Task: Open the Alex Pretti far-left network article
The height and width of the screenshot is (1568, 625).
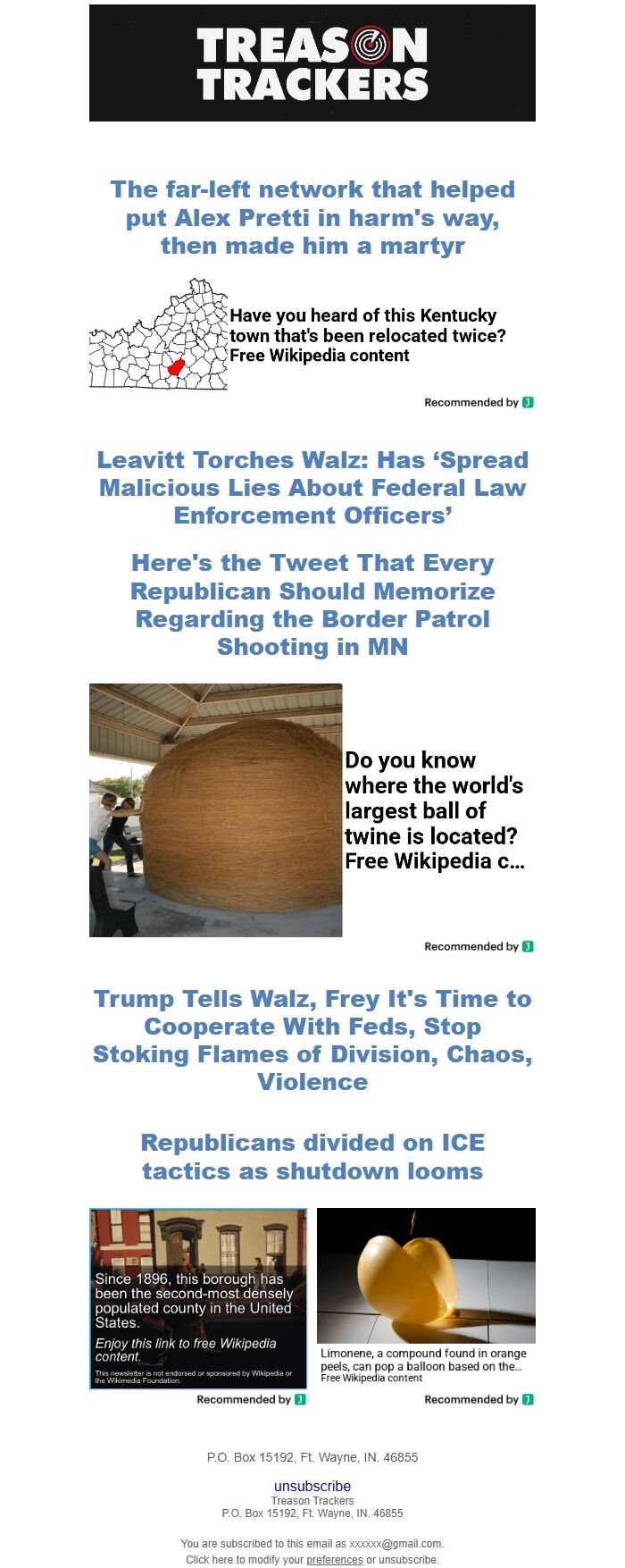Action: tap(312, 217)
